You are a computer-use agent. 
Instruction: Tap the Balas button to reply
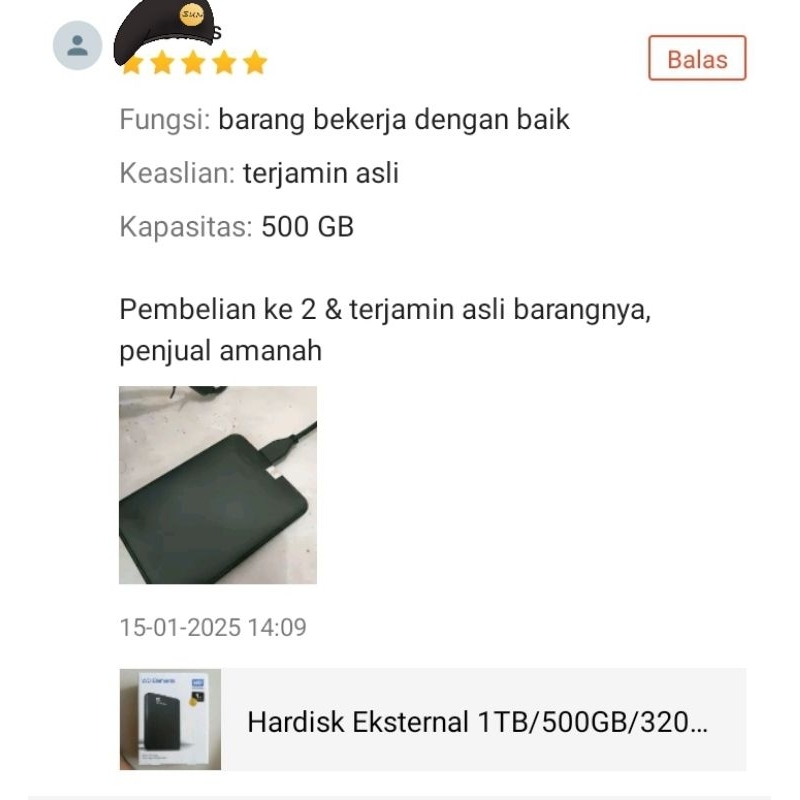pos(697,58)
